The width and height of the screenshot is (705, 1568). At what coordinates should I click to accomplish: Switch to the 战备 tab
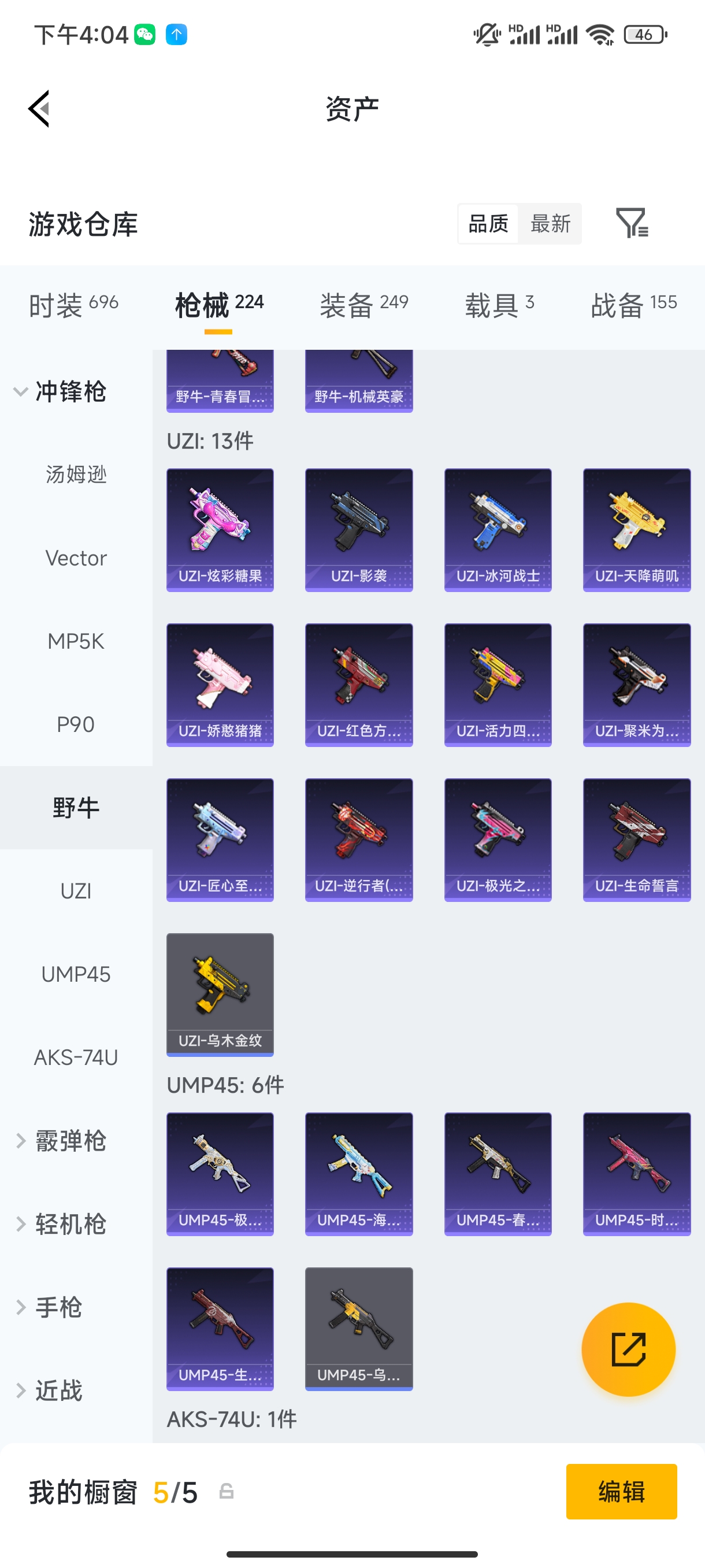633,304
